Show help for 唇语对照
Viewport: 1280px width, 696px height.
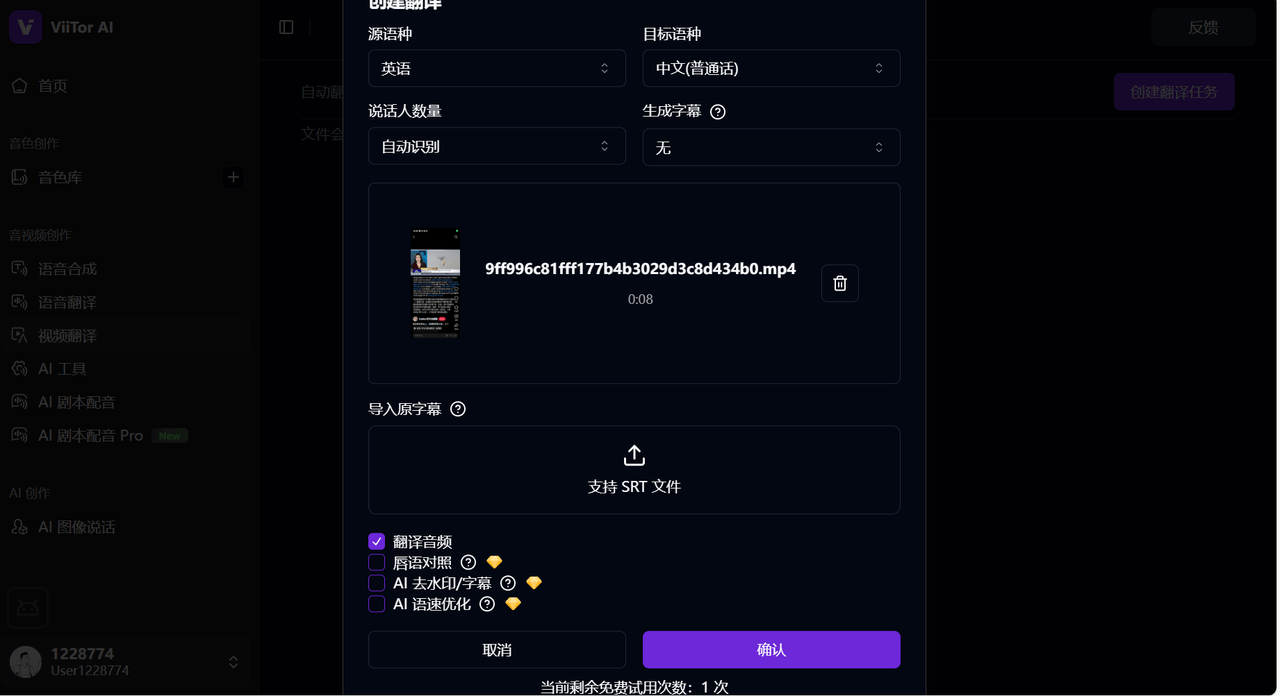coord(468,562)
